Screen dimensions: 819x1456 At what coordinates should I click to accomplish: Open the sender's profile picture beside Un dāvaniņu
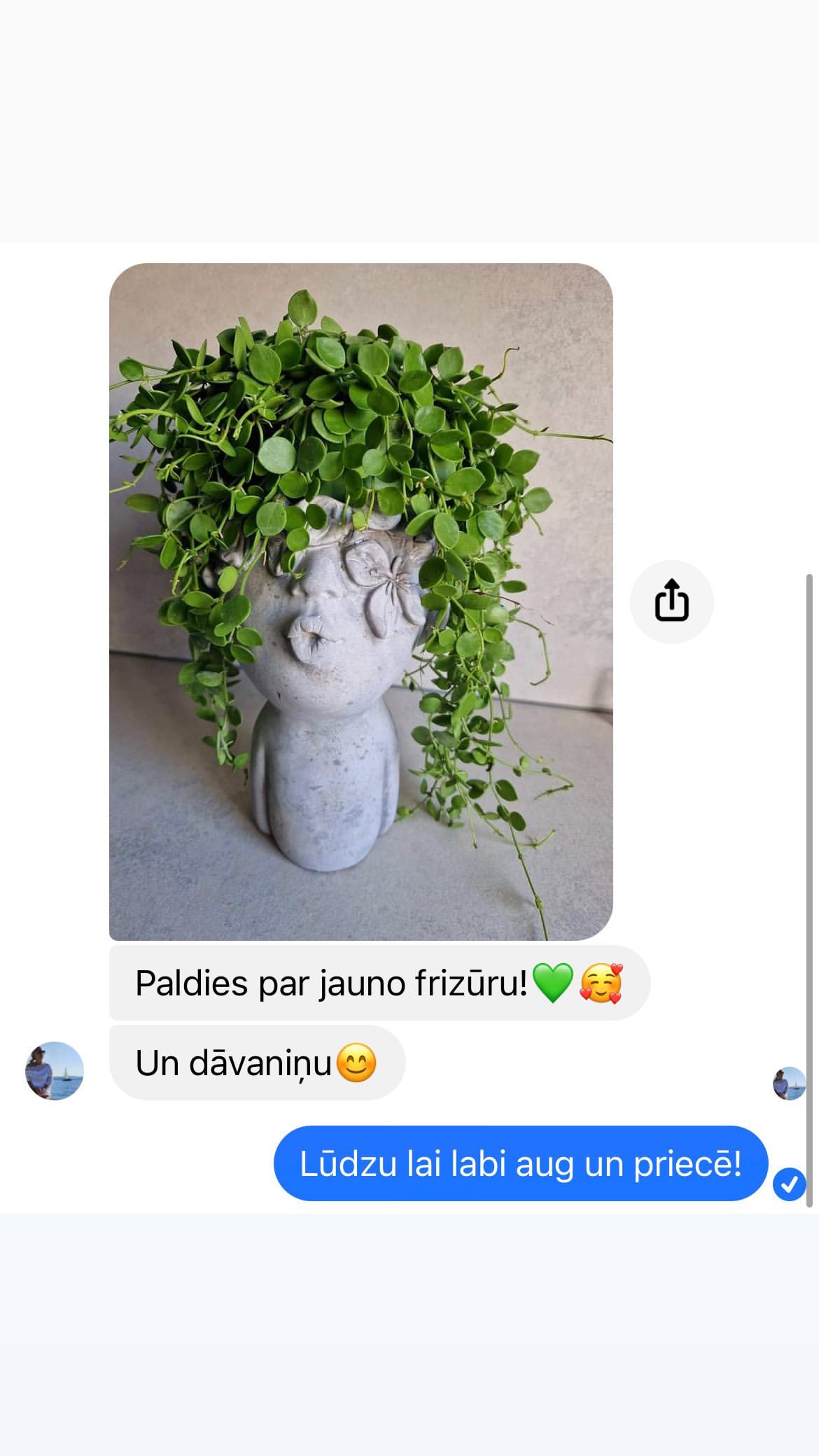[x=55, y=1070]
